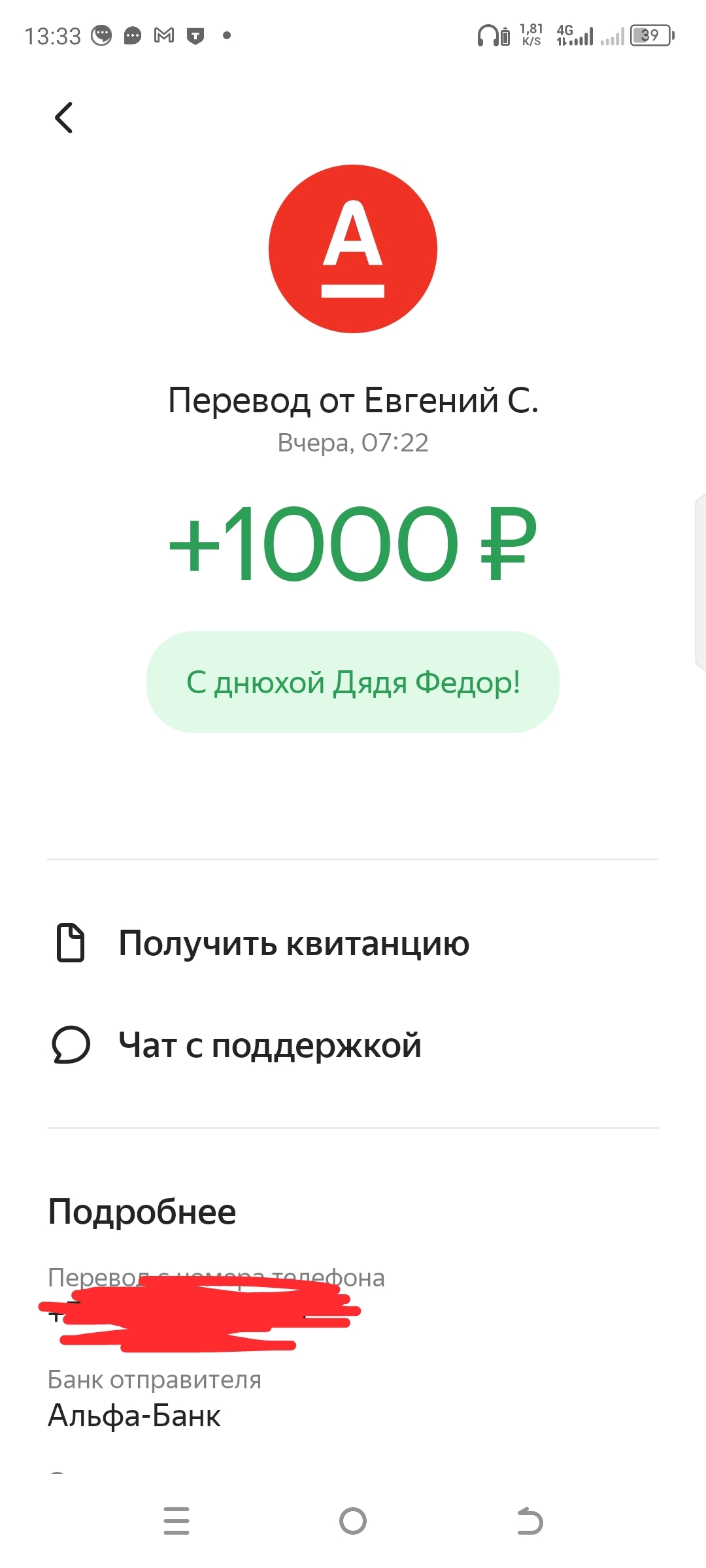Go back using the top-left arrow
Image resolution: width=706 pixels, height=1568 pixels.
click(x=64, y=118)
